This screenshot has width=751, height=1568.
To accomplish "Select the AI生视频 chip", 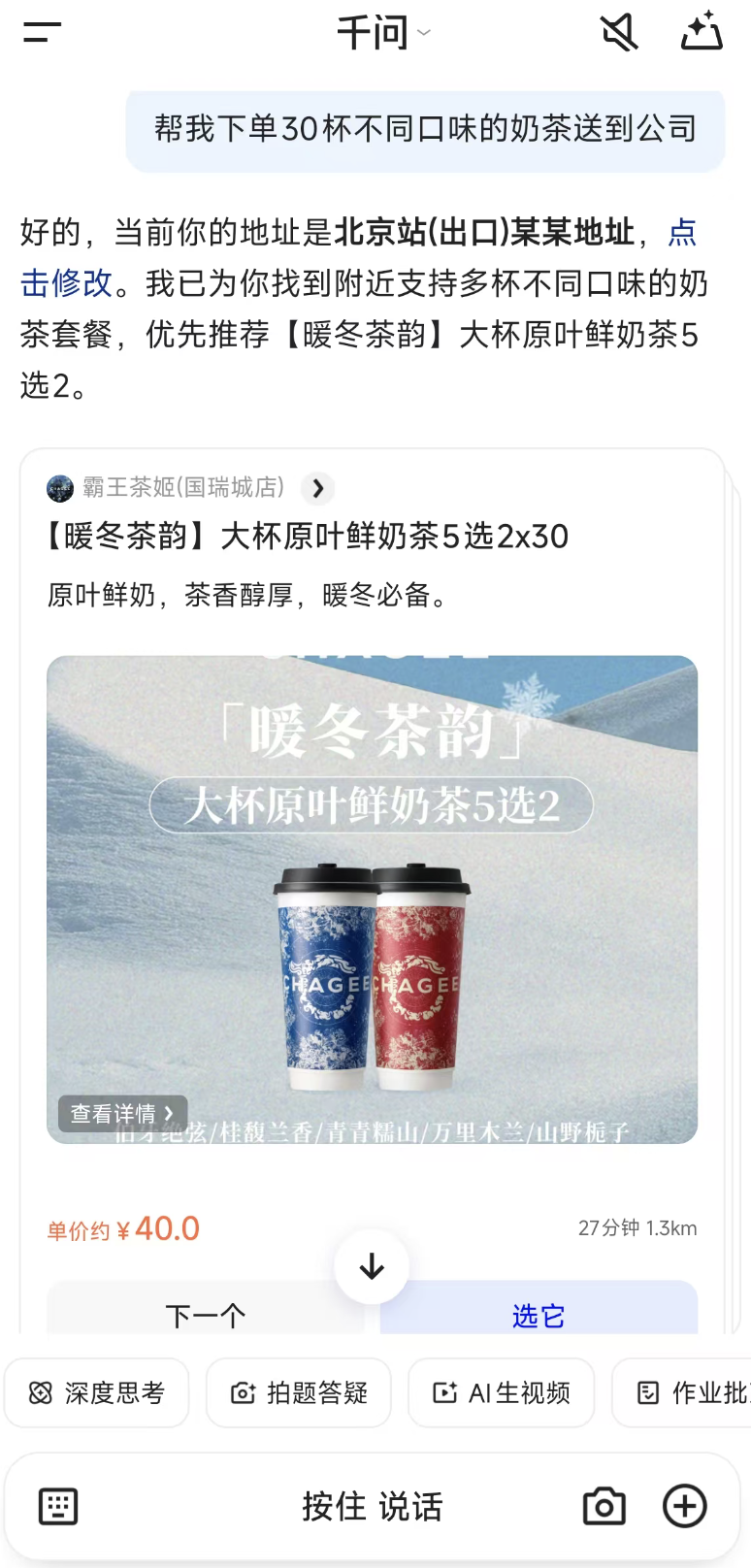I will click(501, 1393).
